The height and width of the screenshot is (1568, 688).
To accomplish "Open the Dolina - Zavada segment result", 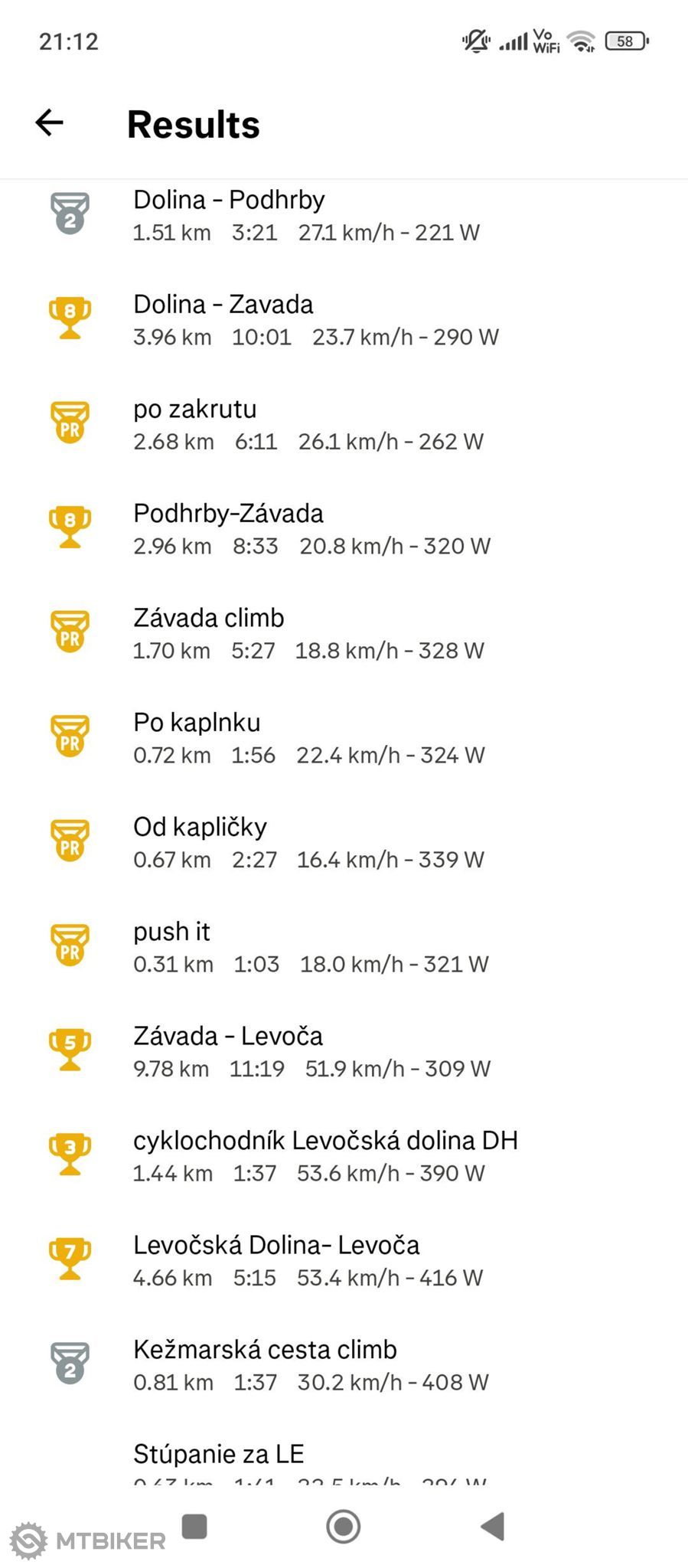I will [x=344, y=319].
